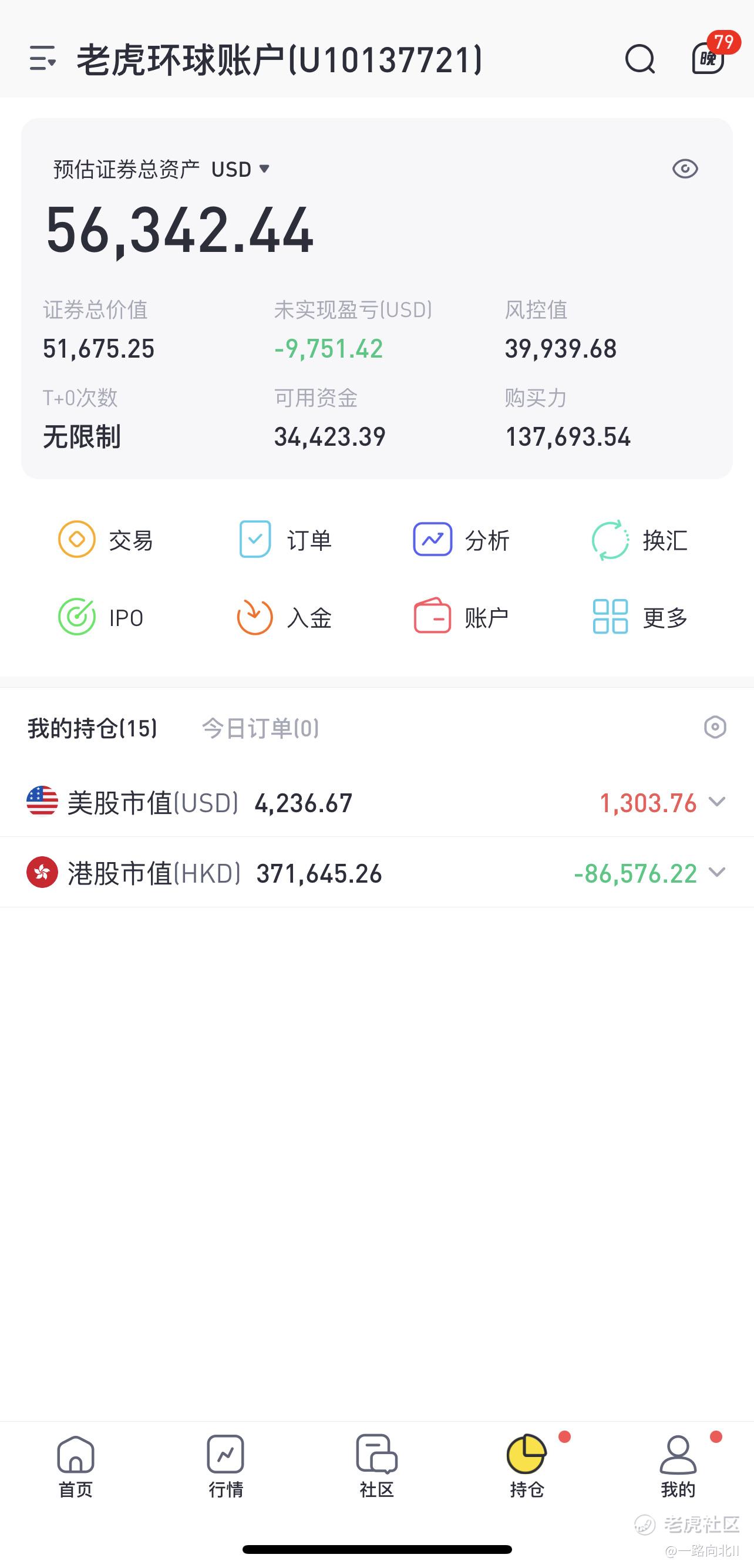Open 入金 deposit shortcut
754x1568 pixels.
point(284,617)
